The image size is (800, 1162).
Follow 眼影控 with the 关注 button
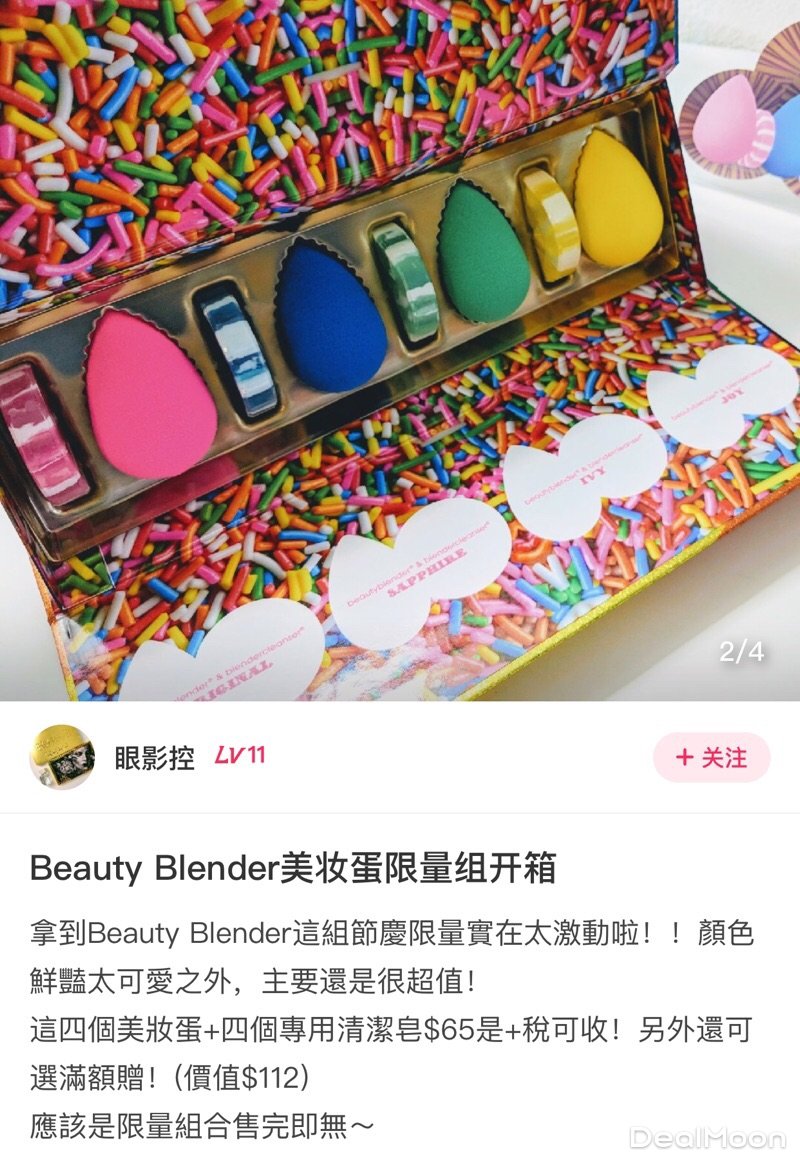pyautogui.click(x=711, y=758)
